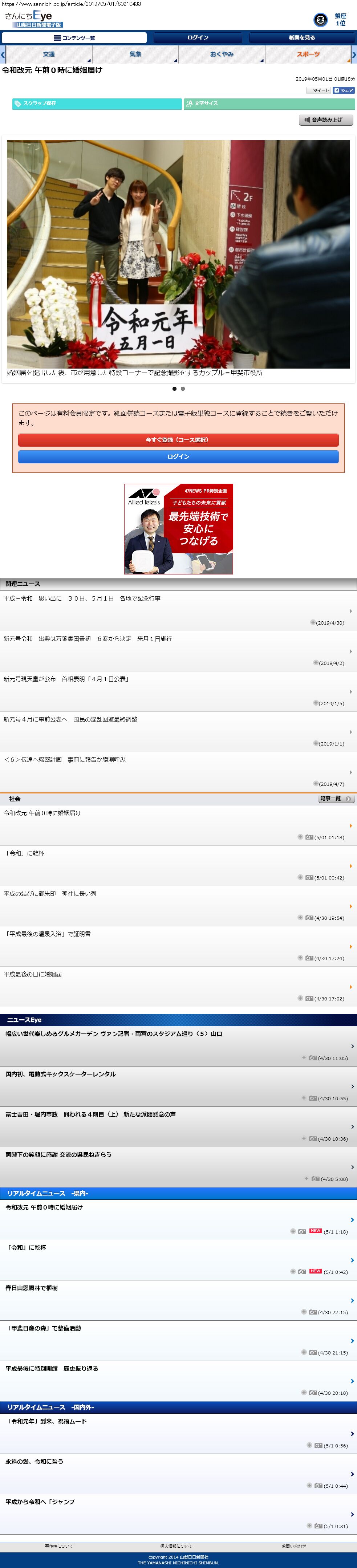Switch to the 交通 tab
This screenshot has height=1568, width=357.
[x=49, y=54]
